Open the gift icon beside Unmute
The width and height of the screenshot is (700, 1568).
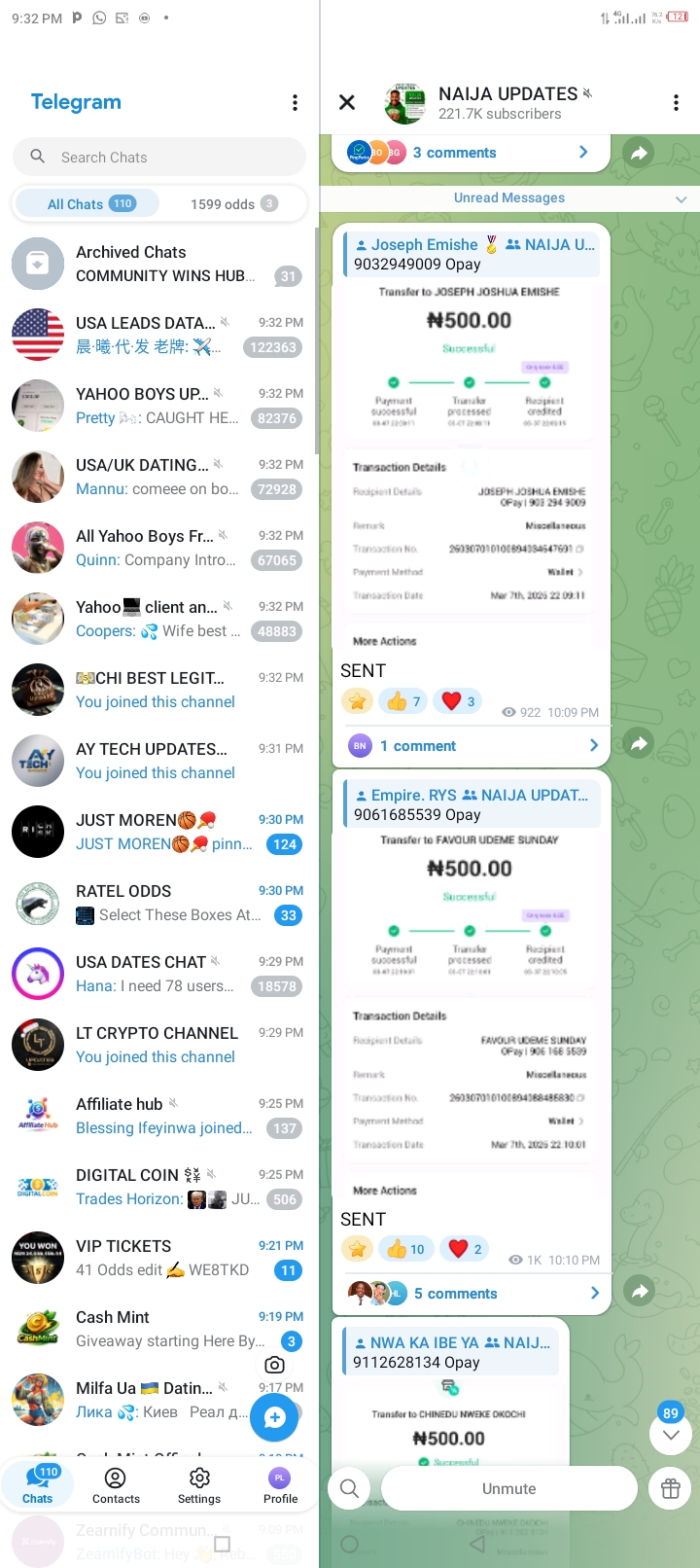click(670, 1488)
